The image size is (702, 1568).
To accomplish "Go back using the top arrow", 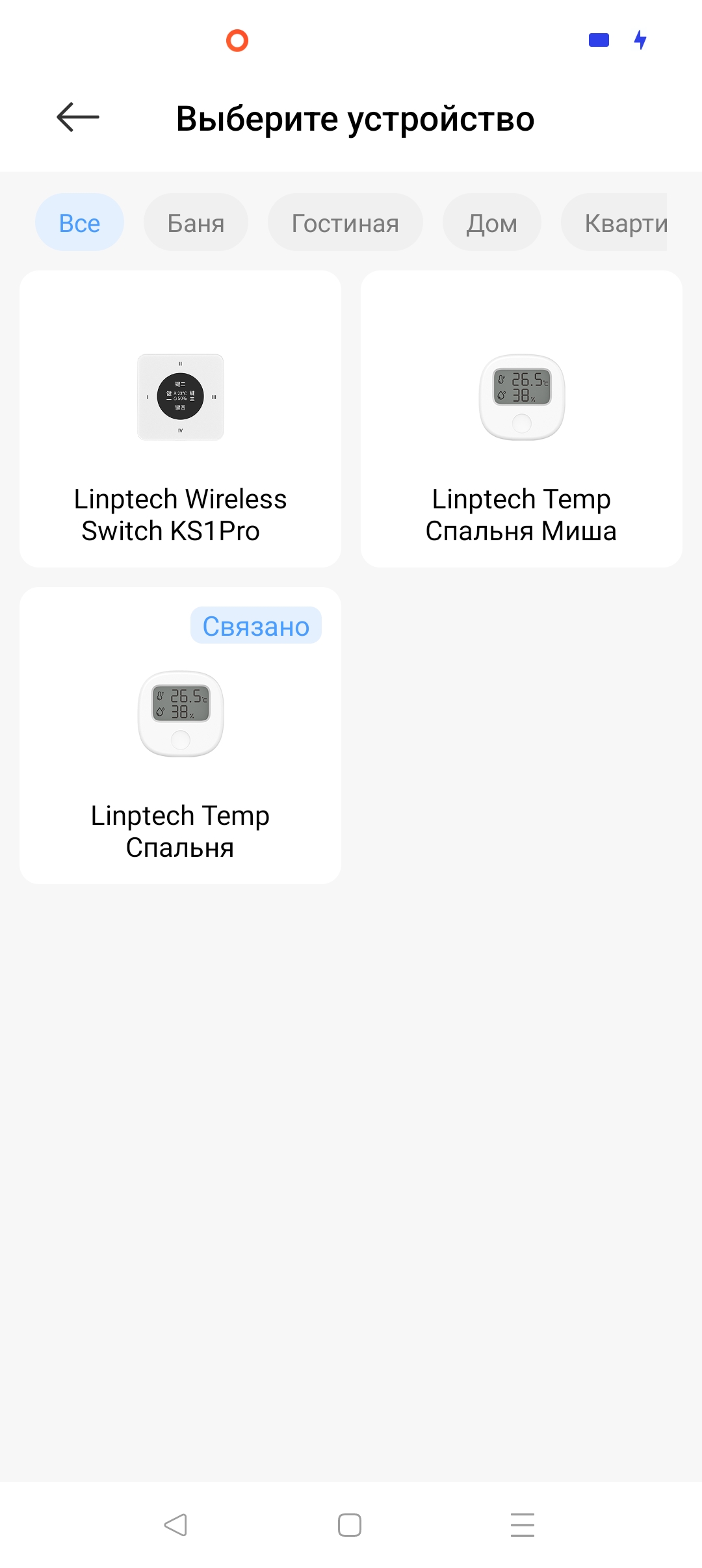I will click(x=78, y=118).
